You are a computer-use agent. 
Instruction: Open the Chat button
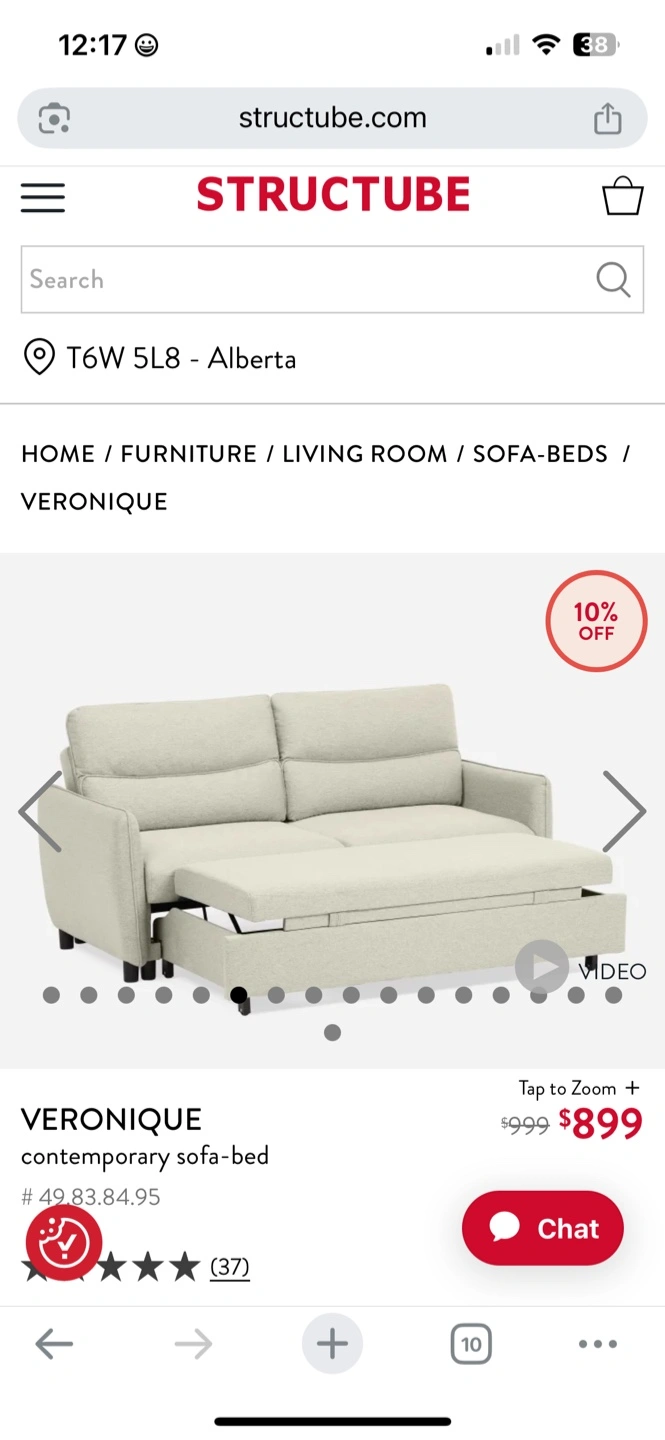[x=543, y=1228]
